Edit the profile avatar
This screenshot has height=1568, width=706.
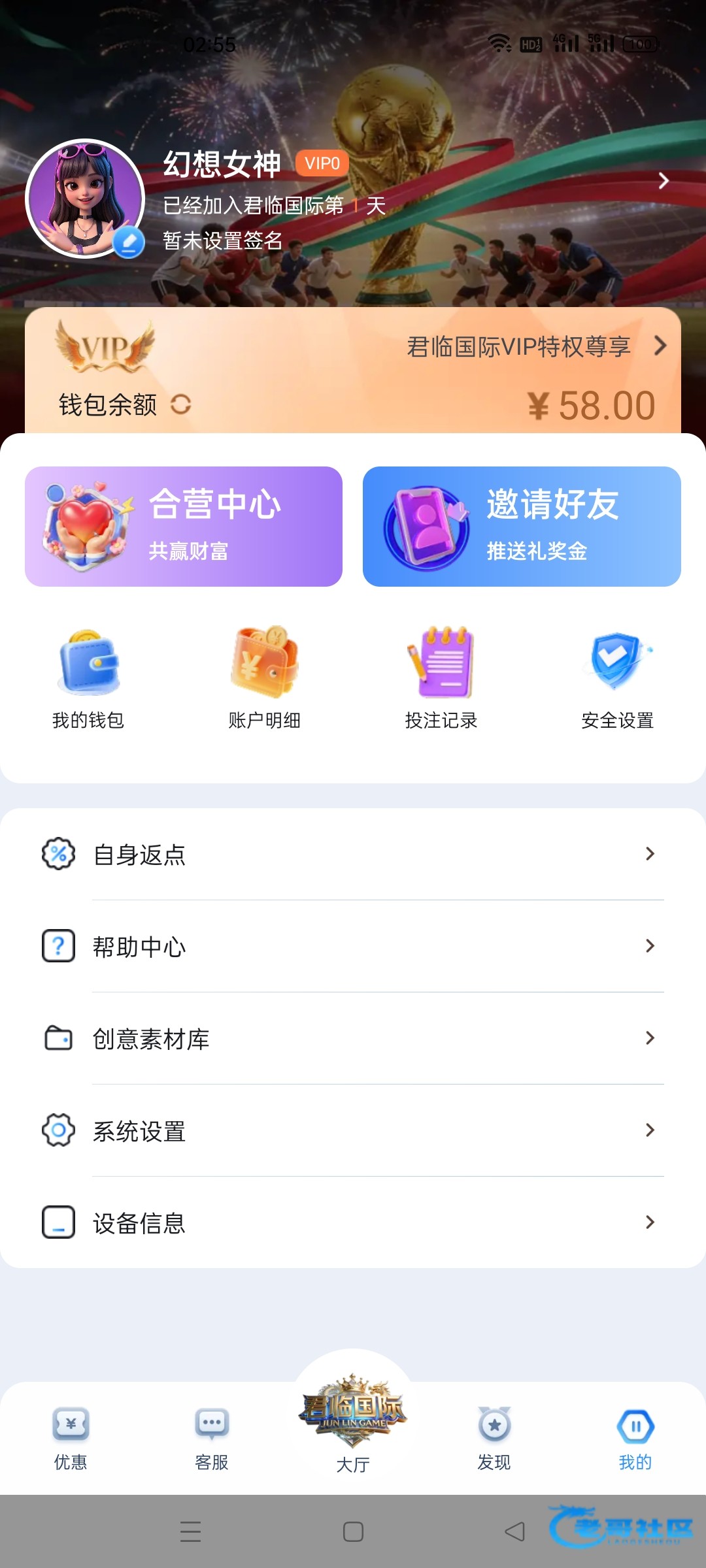coord(129,243)
